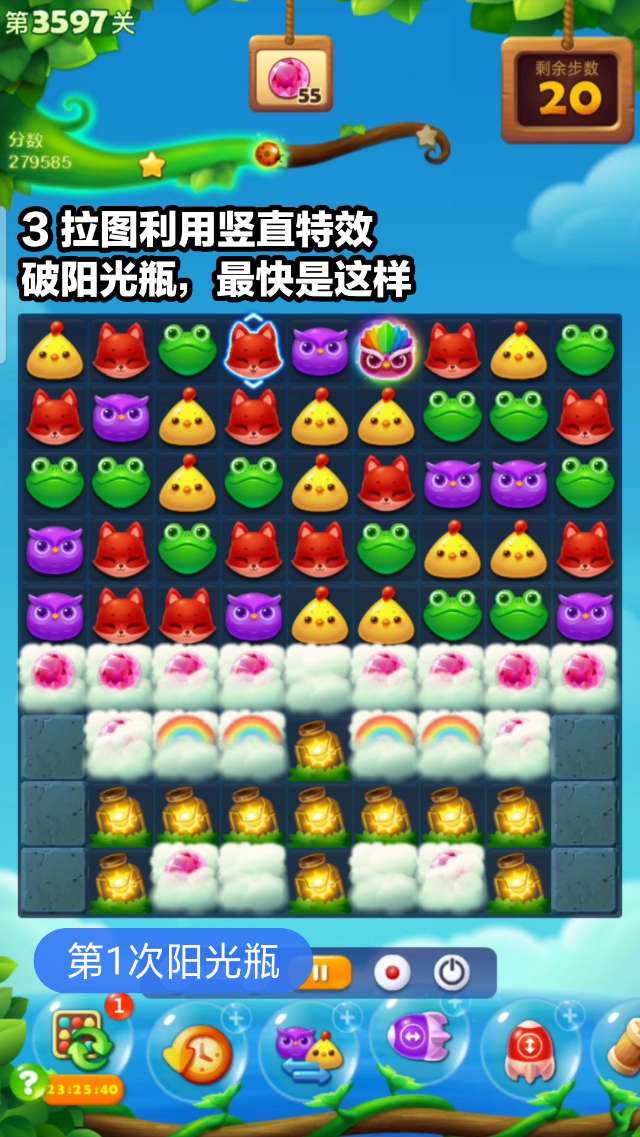Screen dimensions: 640x1137
Task: Select the highlighted red fox in top row
Action: [254, 351]
